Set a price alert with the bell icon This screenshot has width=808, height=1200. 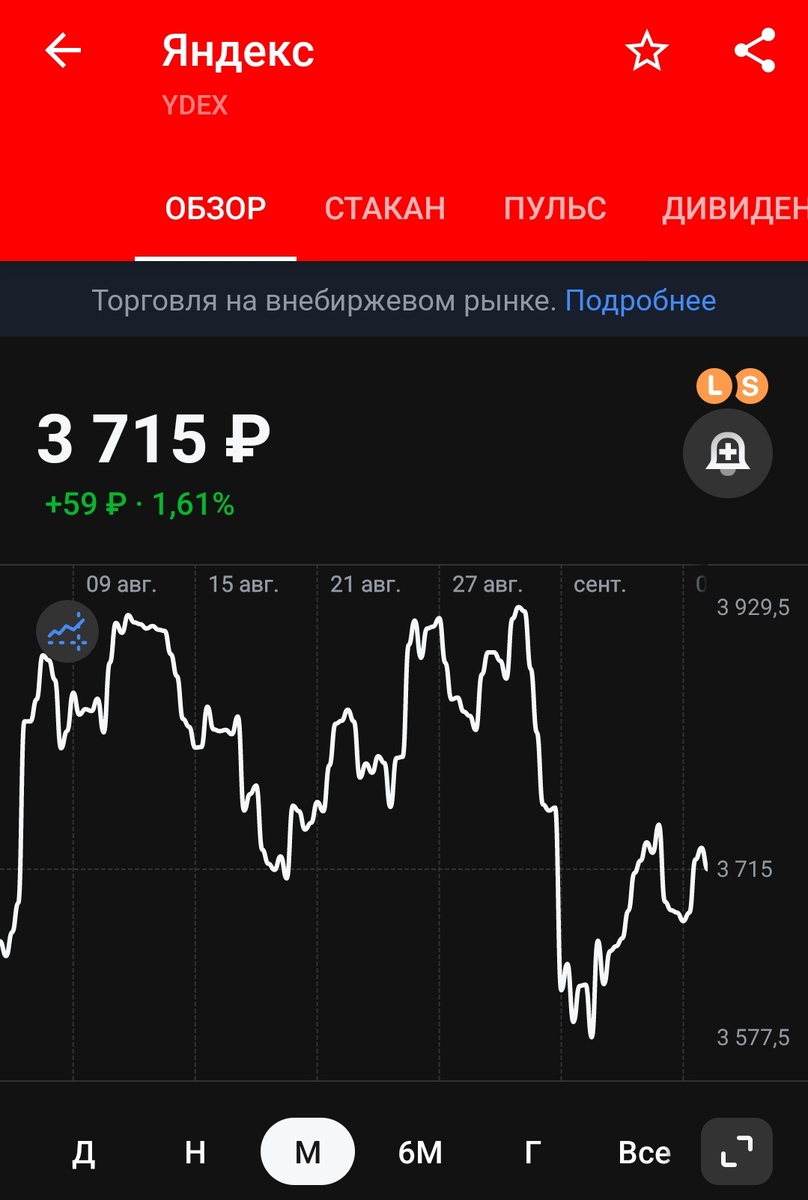coord(727,453)
